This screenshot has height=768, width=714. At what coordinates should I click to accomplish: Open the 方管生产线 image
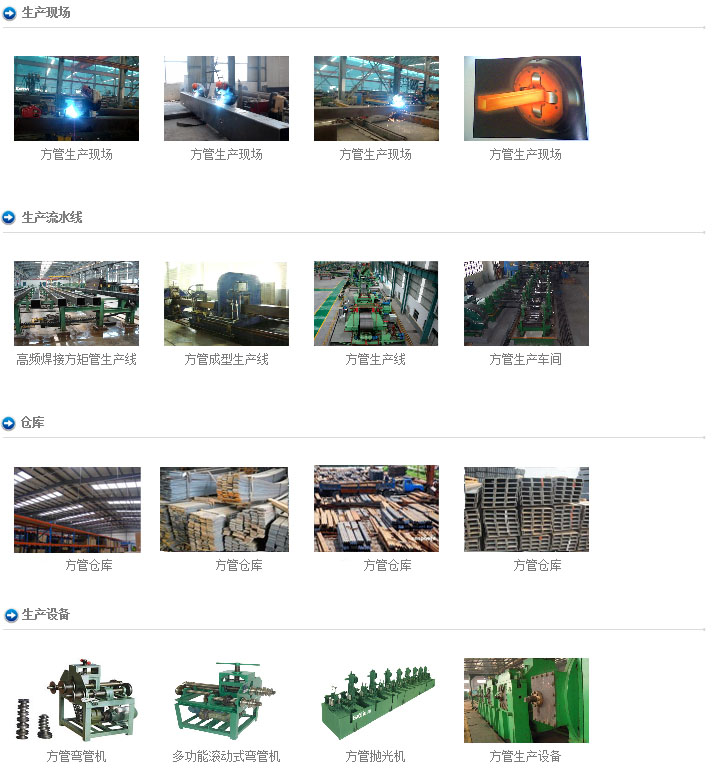pos(376,303)
